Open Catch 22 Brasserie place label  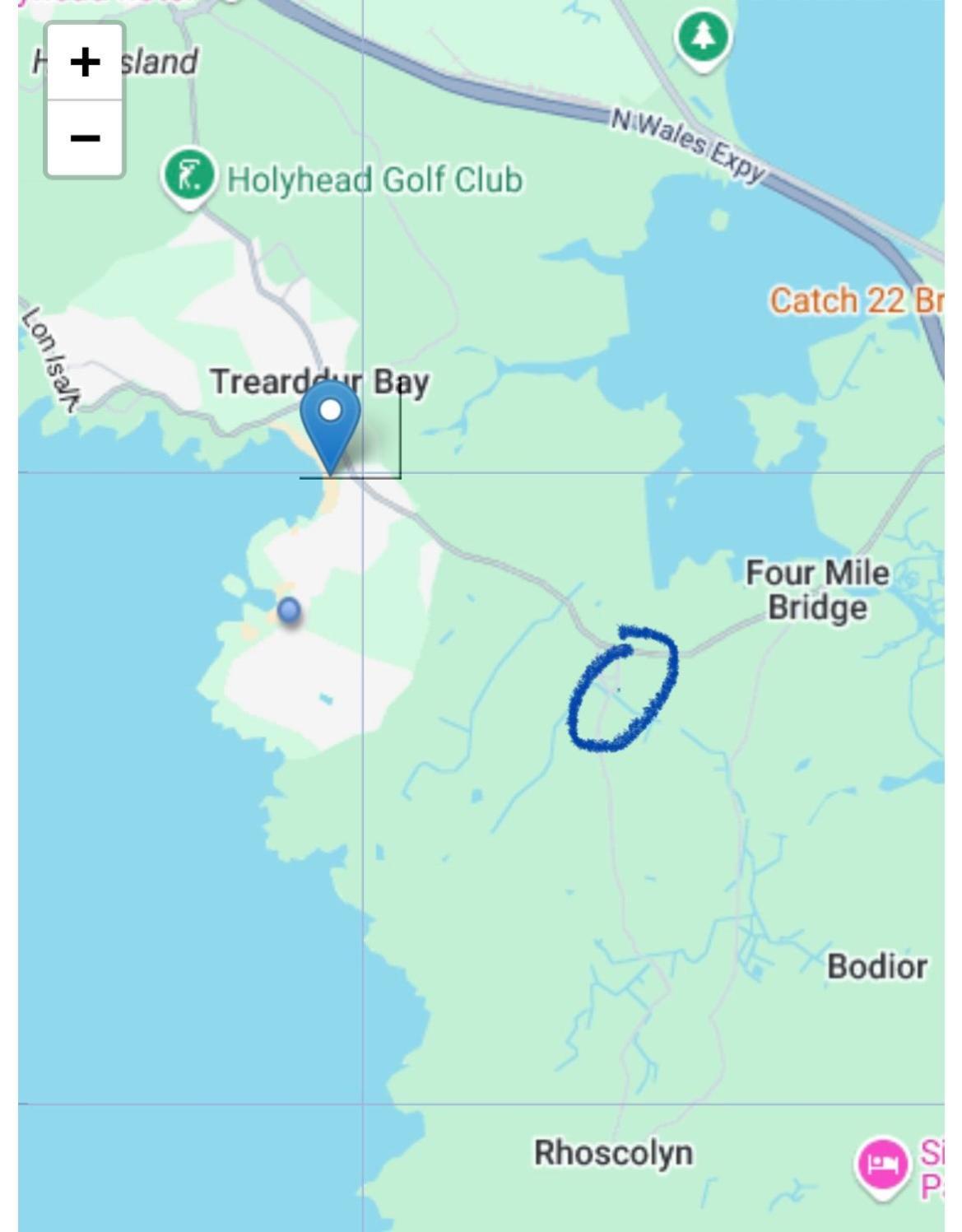[x=856, y=300]
